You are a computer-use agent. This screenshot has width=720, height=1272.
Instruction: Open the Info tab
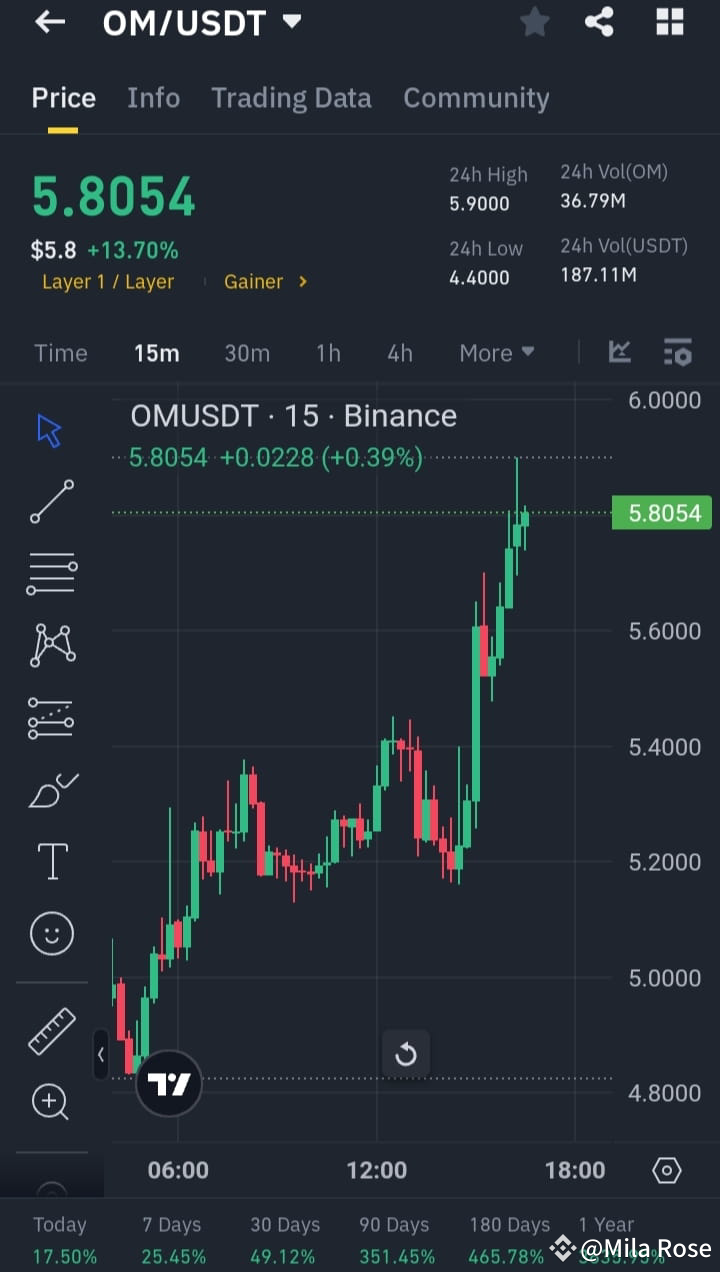pyautogui.click(x=153, y=97)
